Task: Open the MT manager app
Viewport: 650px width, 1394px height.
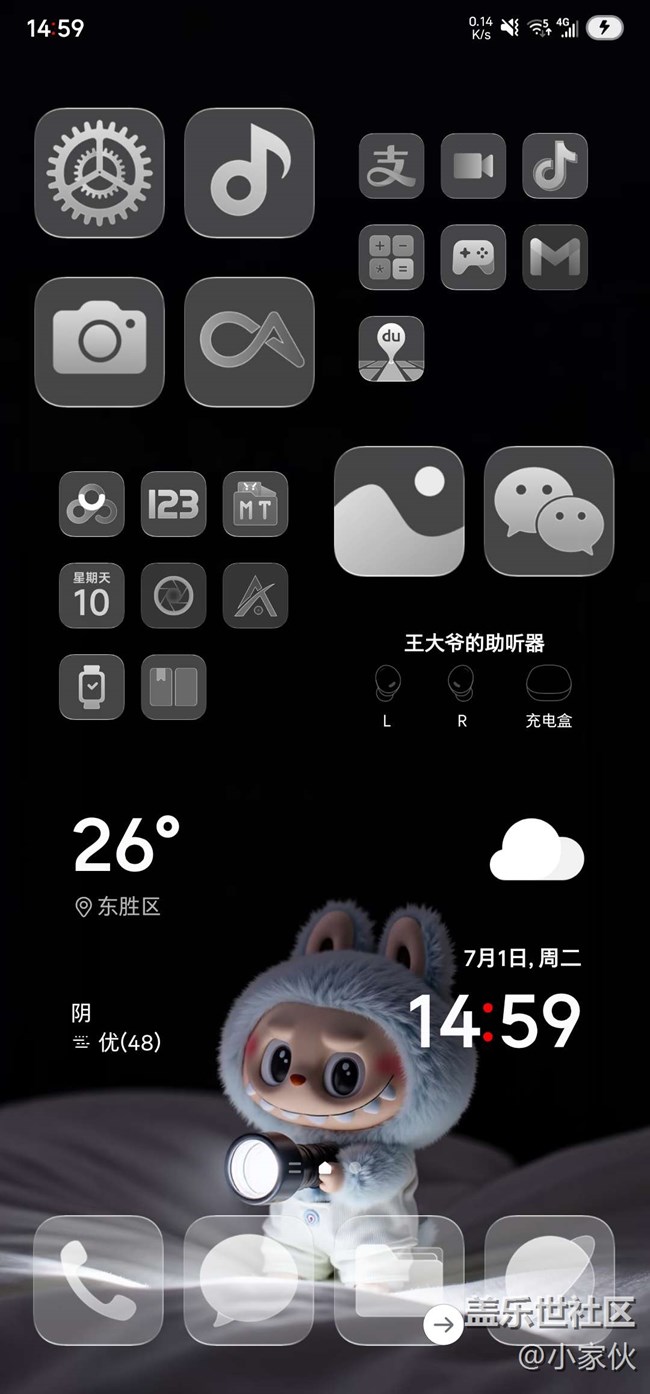Action: (255, 504)
